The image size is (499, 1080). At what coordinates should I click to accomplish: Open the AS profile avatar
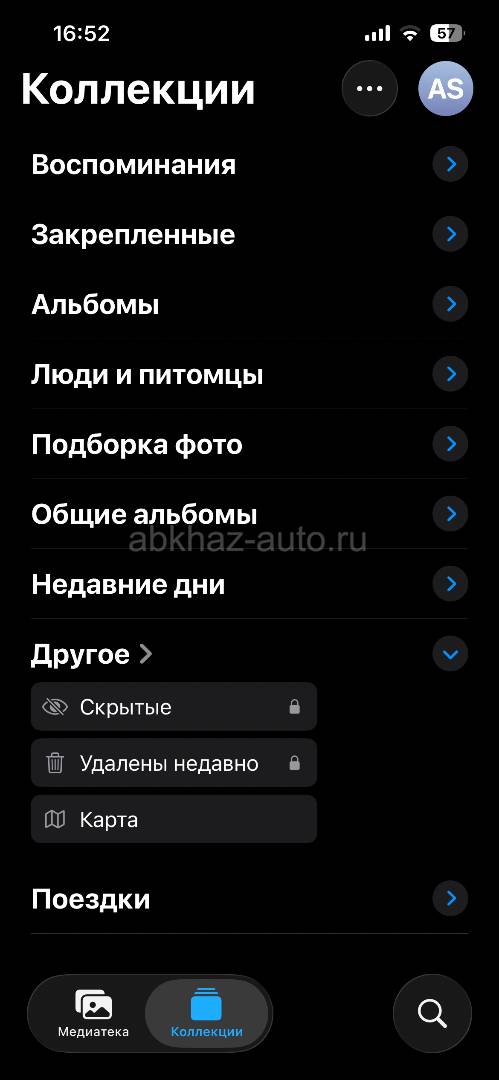(x=445, y=88)
